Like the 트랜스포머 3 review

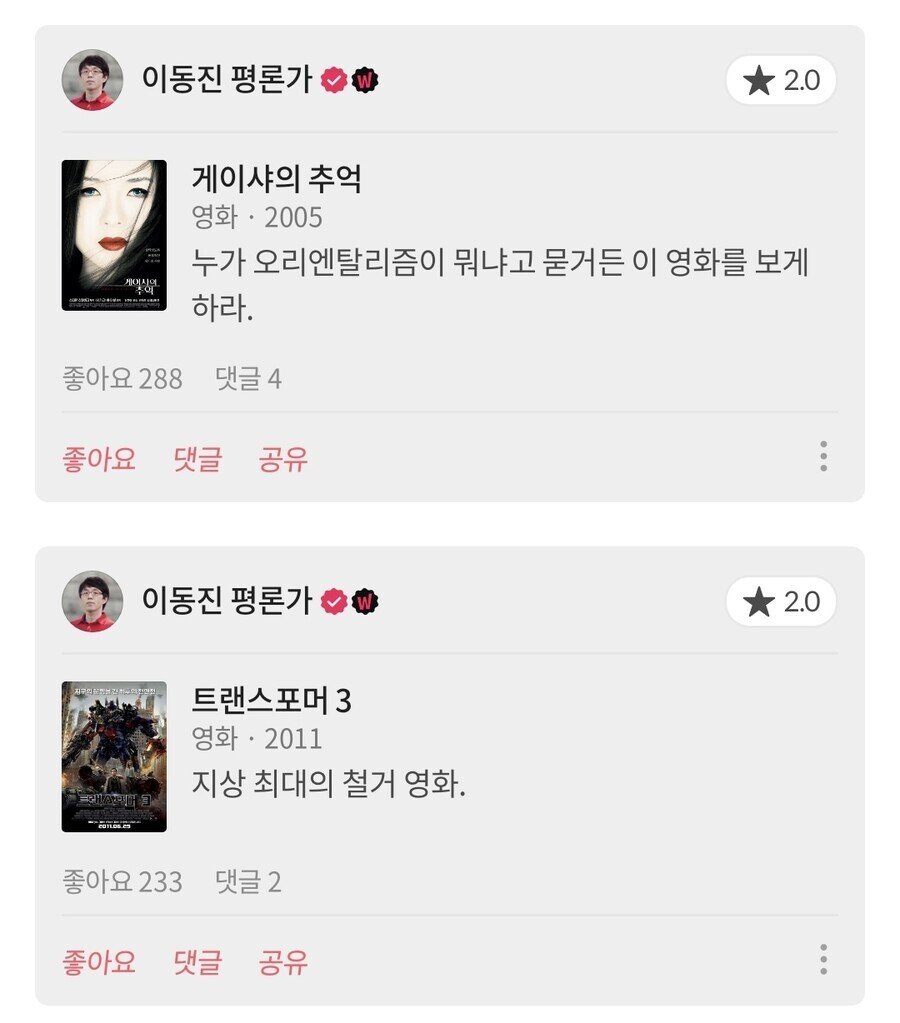(99, 962)
